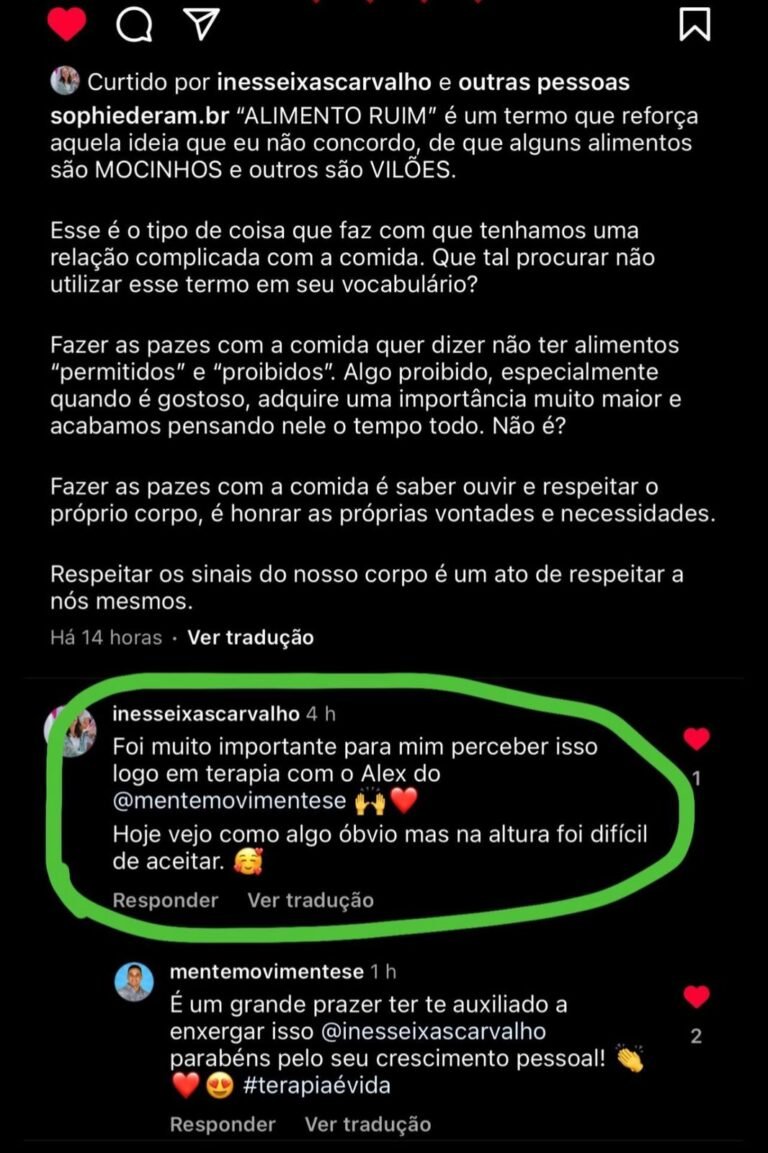Share the post with the paper plane icon

tap(201, 24)
